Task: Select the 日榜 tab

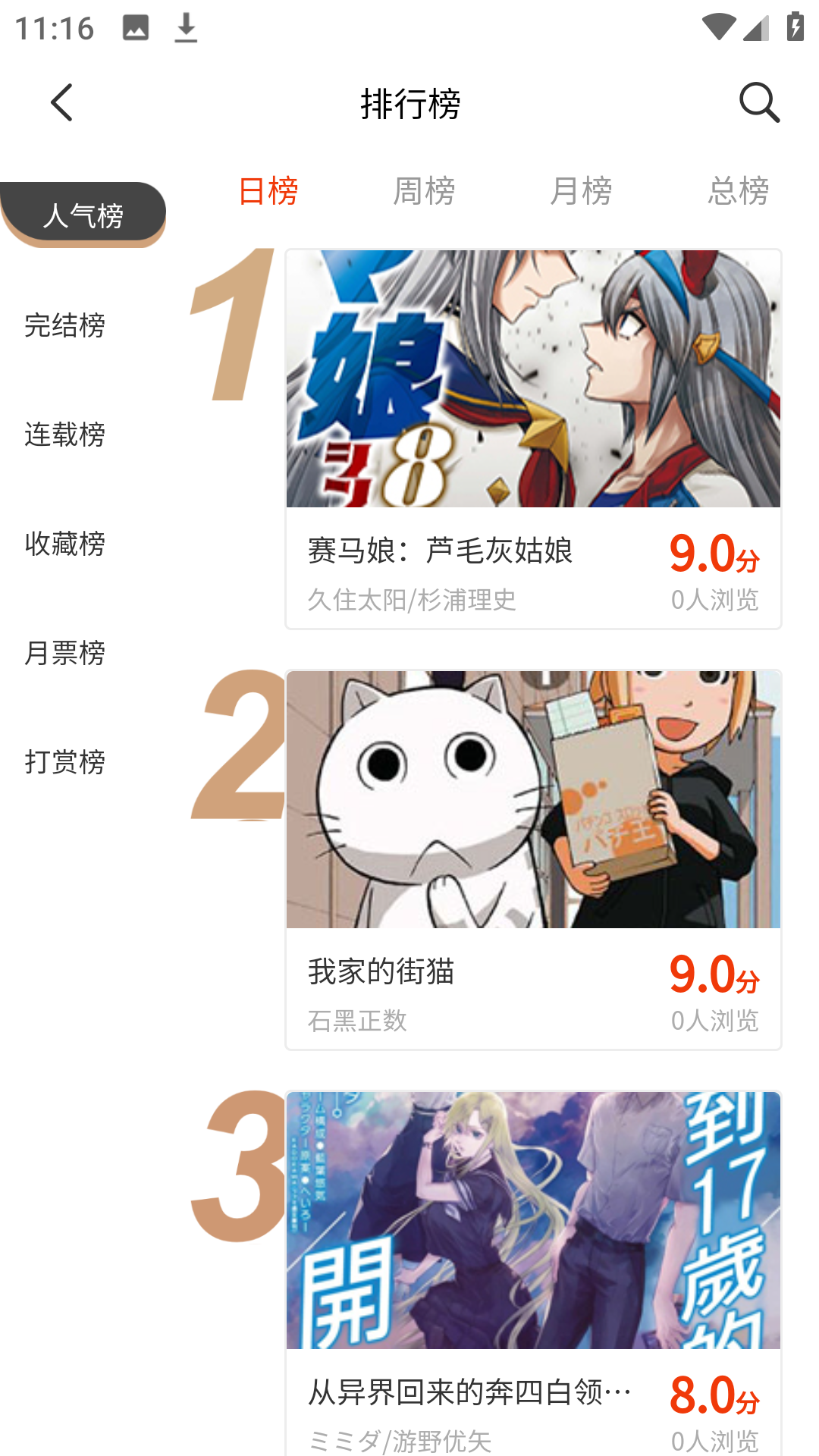Action: [268, 191]
